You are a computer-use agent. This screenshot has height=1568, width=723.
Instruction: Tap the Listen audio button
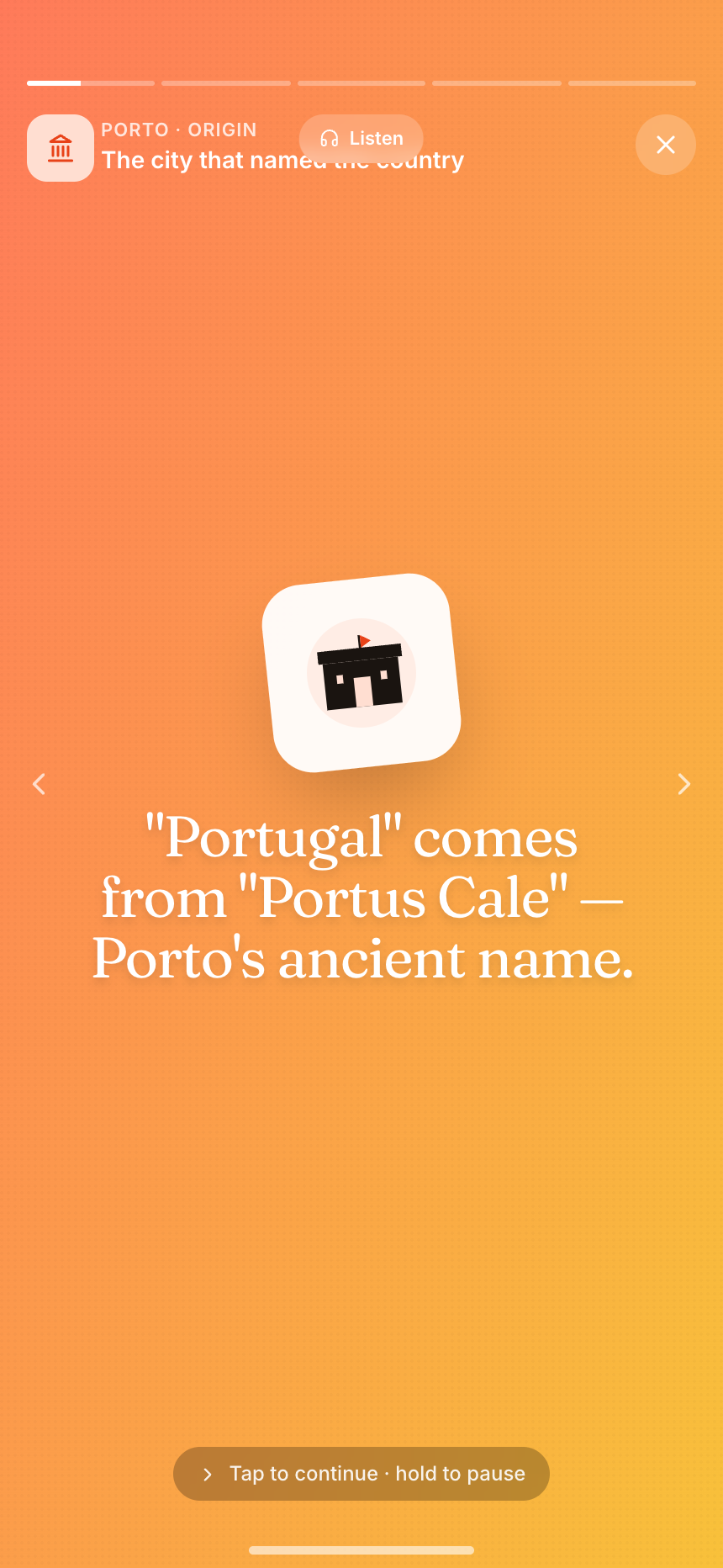361,139
